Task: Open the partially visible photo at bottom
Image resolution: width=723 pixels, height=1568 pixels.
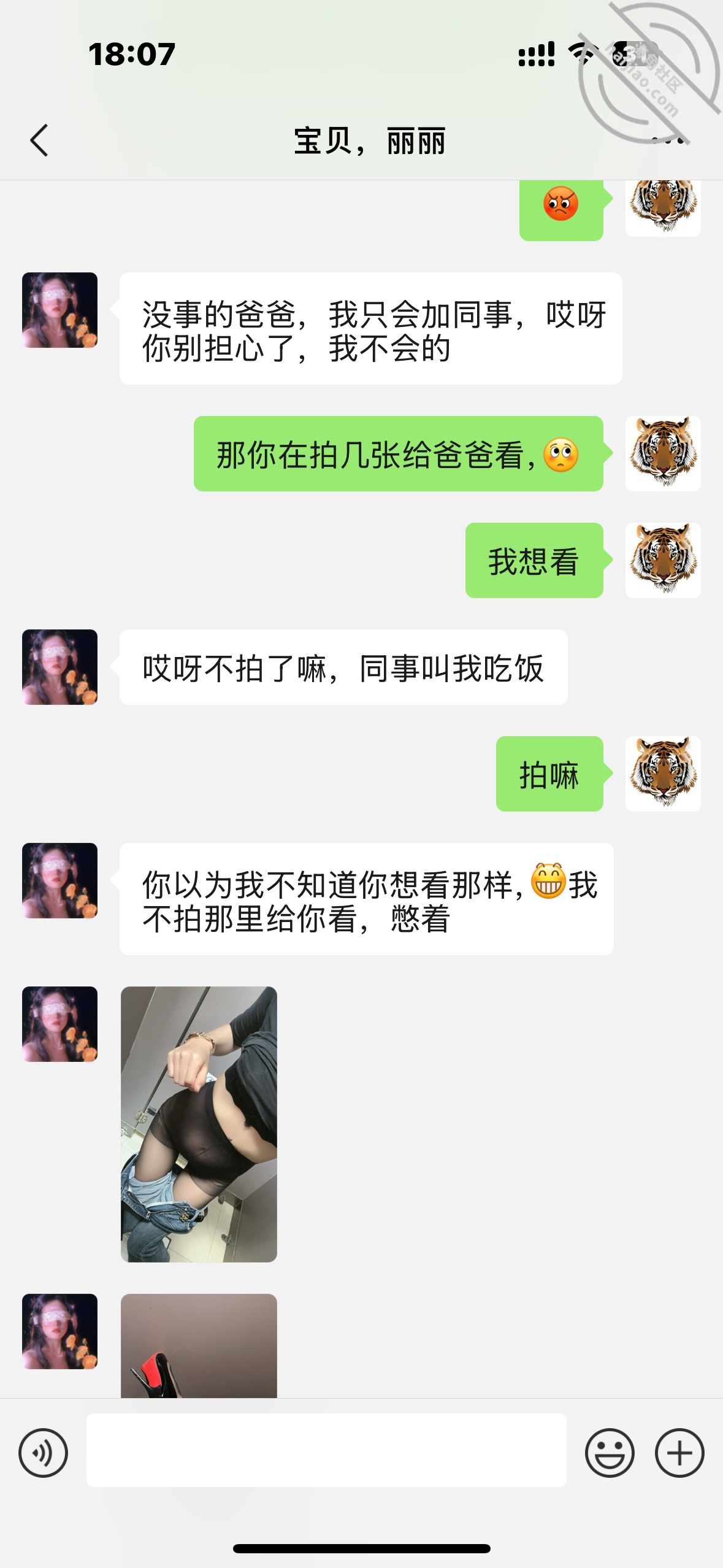Action: click(199, 1346)
